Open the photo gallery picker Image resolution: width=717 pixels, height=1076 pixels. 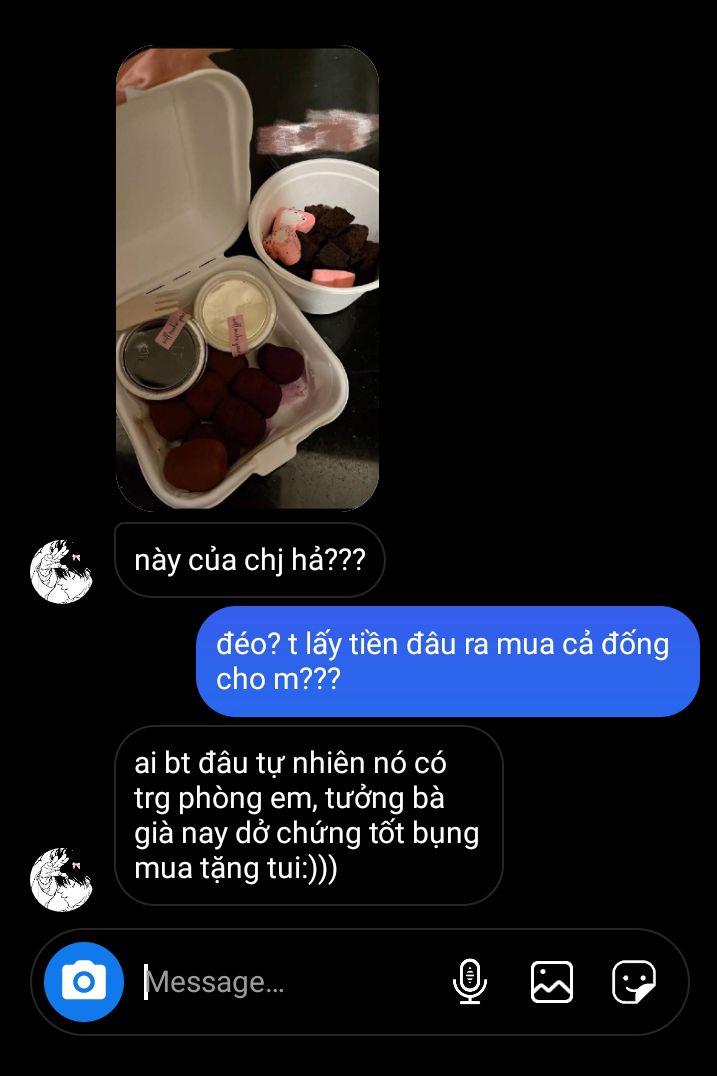[551, 981]
